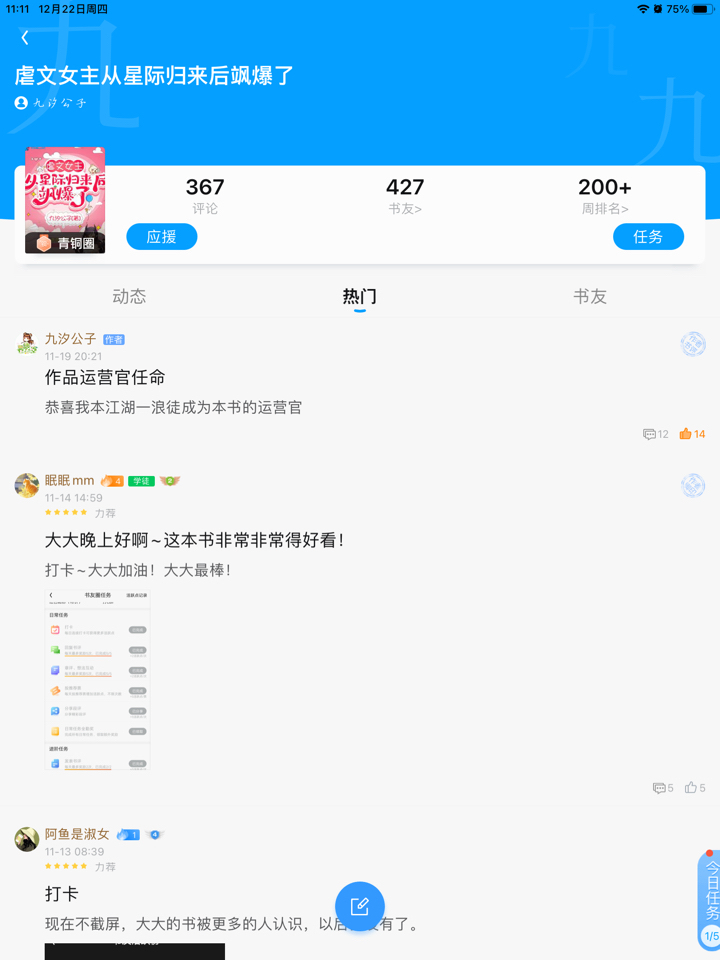Viewport: 720px width, 960px height.
Task: Go back using the top-left arrow
Action: pyautogui.click(x=25, y=38)
